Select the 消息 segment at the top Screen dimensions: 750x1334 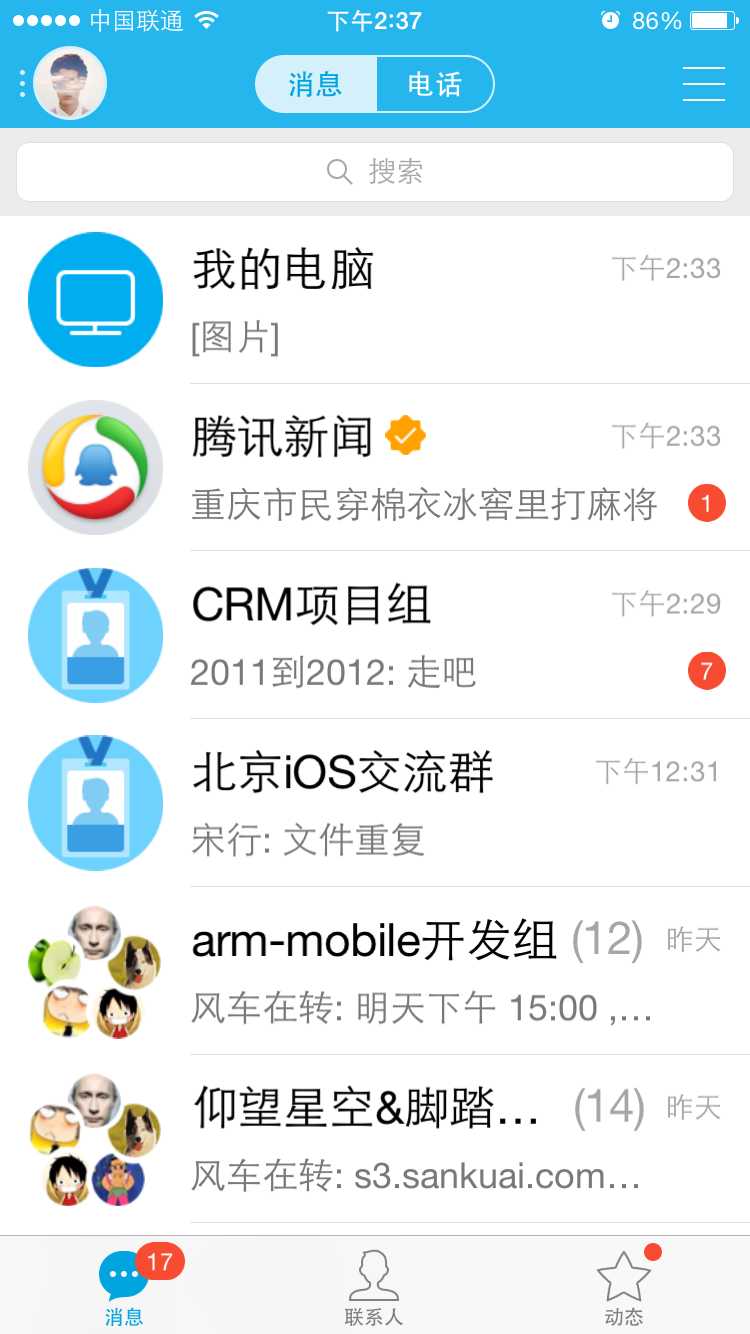pyautogui.click(x=316, y=84)
